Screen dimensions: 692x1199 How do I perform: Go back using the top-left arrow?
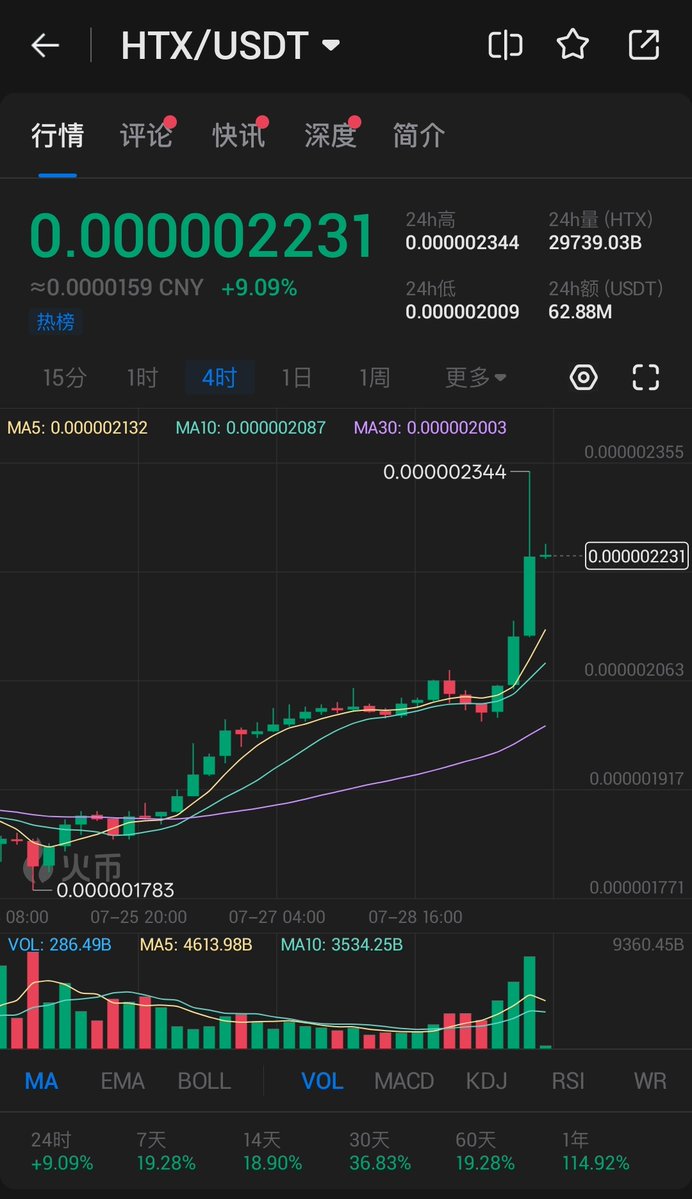click(45, 45)
